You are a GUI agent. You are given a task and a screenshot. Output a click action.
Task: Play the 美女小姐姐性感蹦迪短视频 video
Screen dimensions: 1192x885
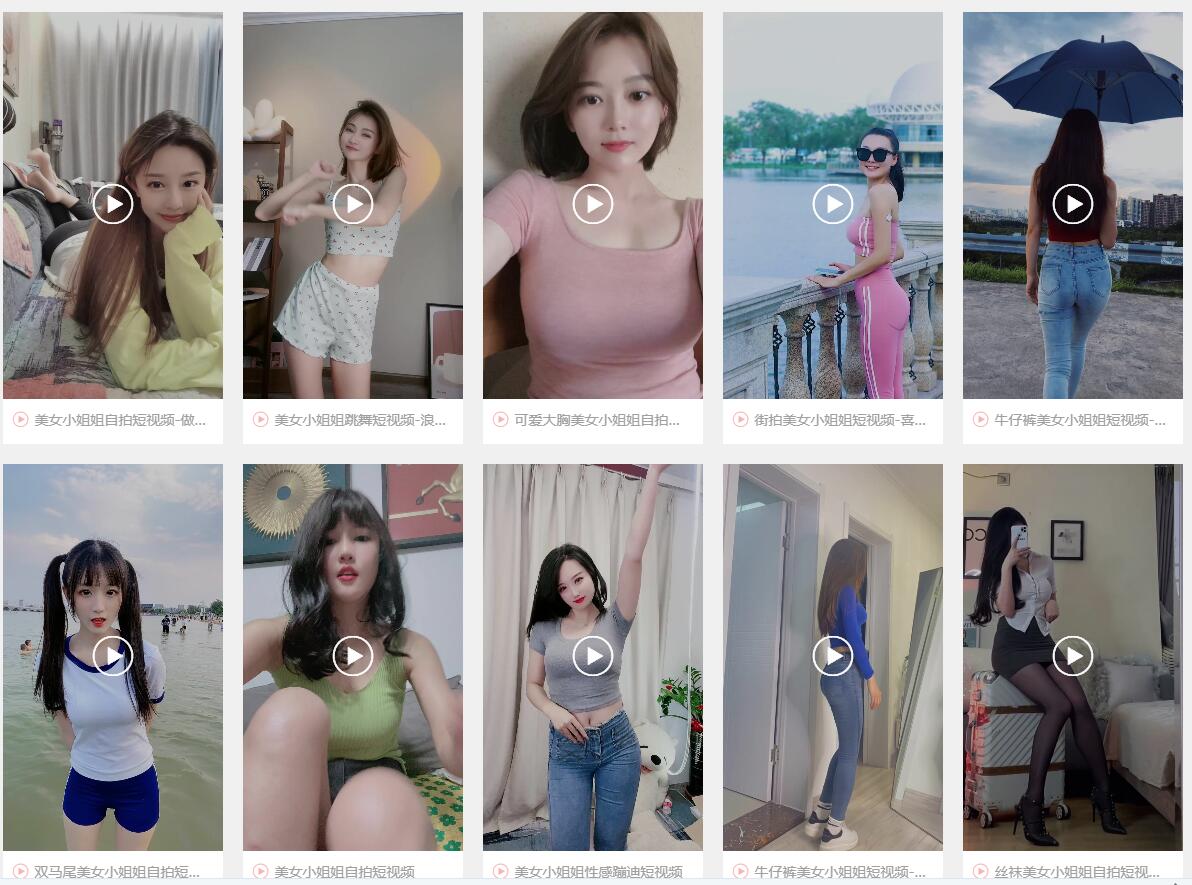[x=593, y=656]
